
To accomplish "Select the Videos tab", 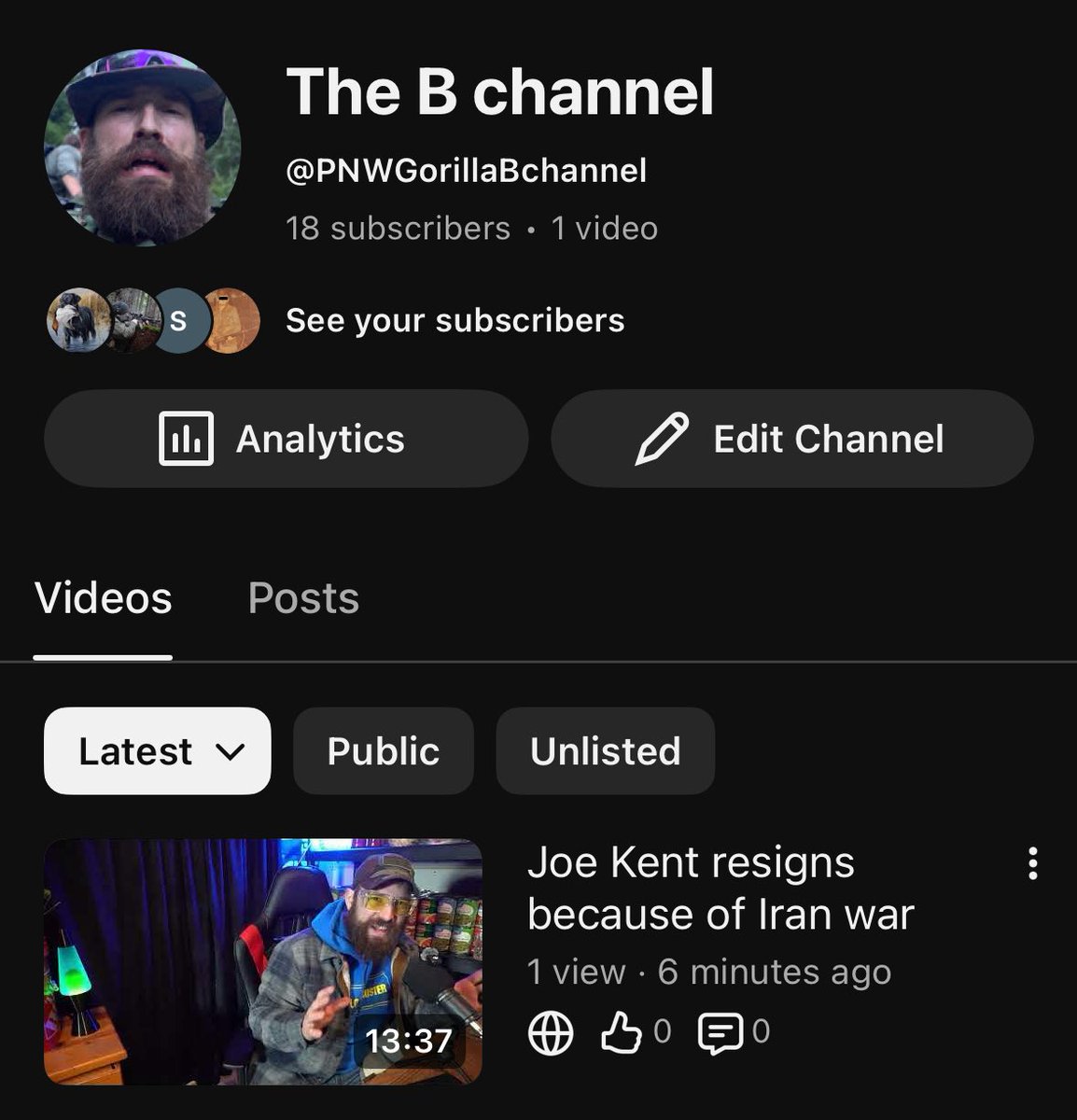I will (103, 598).
